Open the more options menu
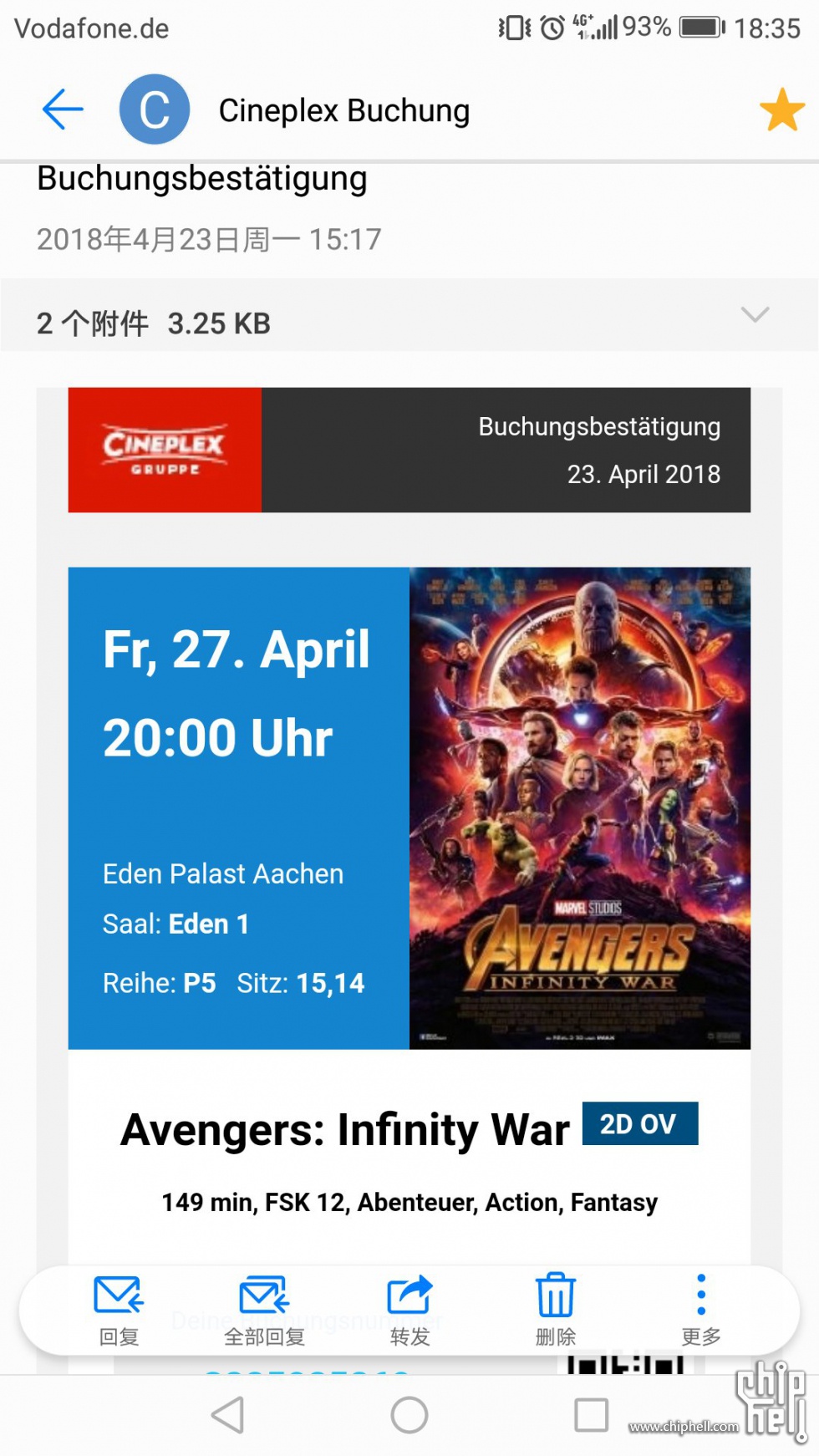Image resolution: width=819 pixels, height=1456 pixels. (700, 1309)
